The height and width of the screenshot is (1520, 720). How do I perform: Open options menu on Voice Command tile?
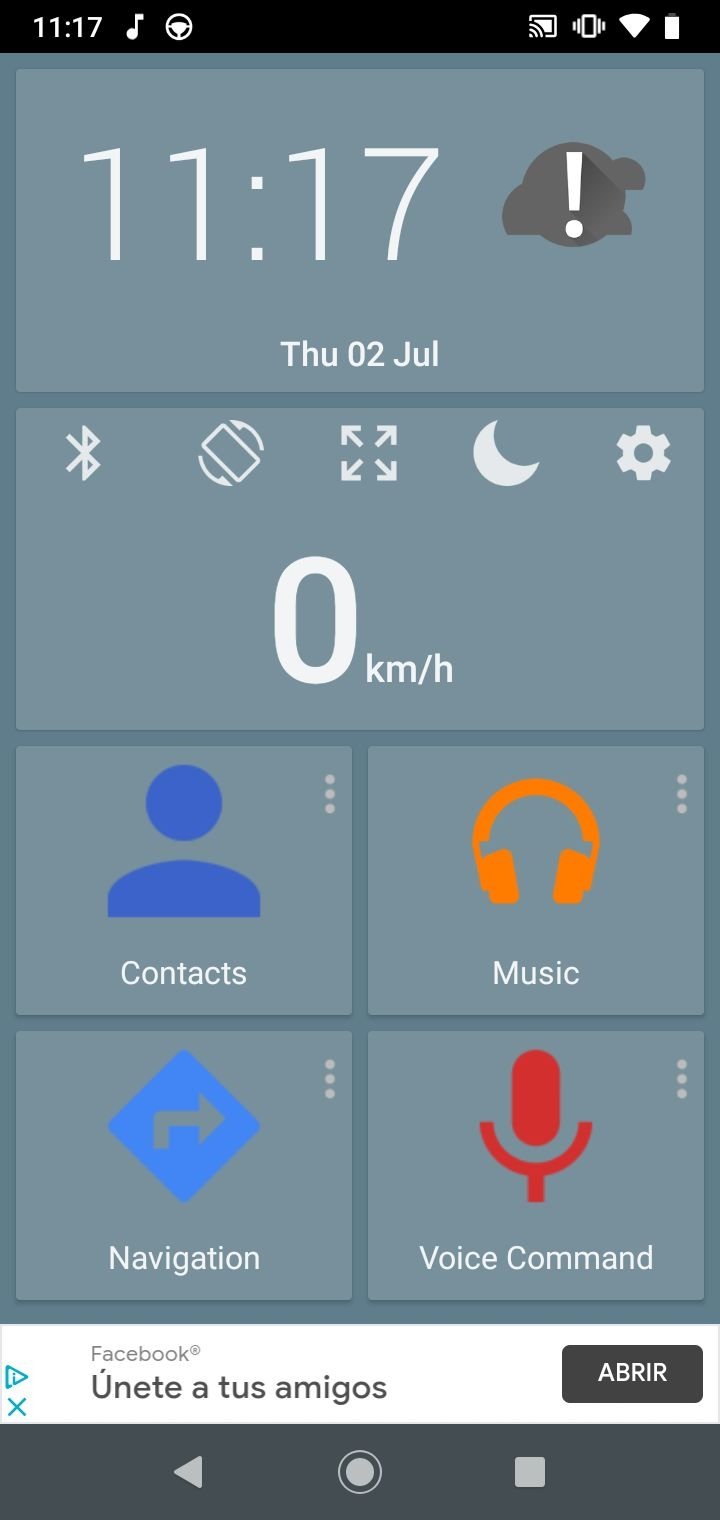pos(681,1079)
